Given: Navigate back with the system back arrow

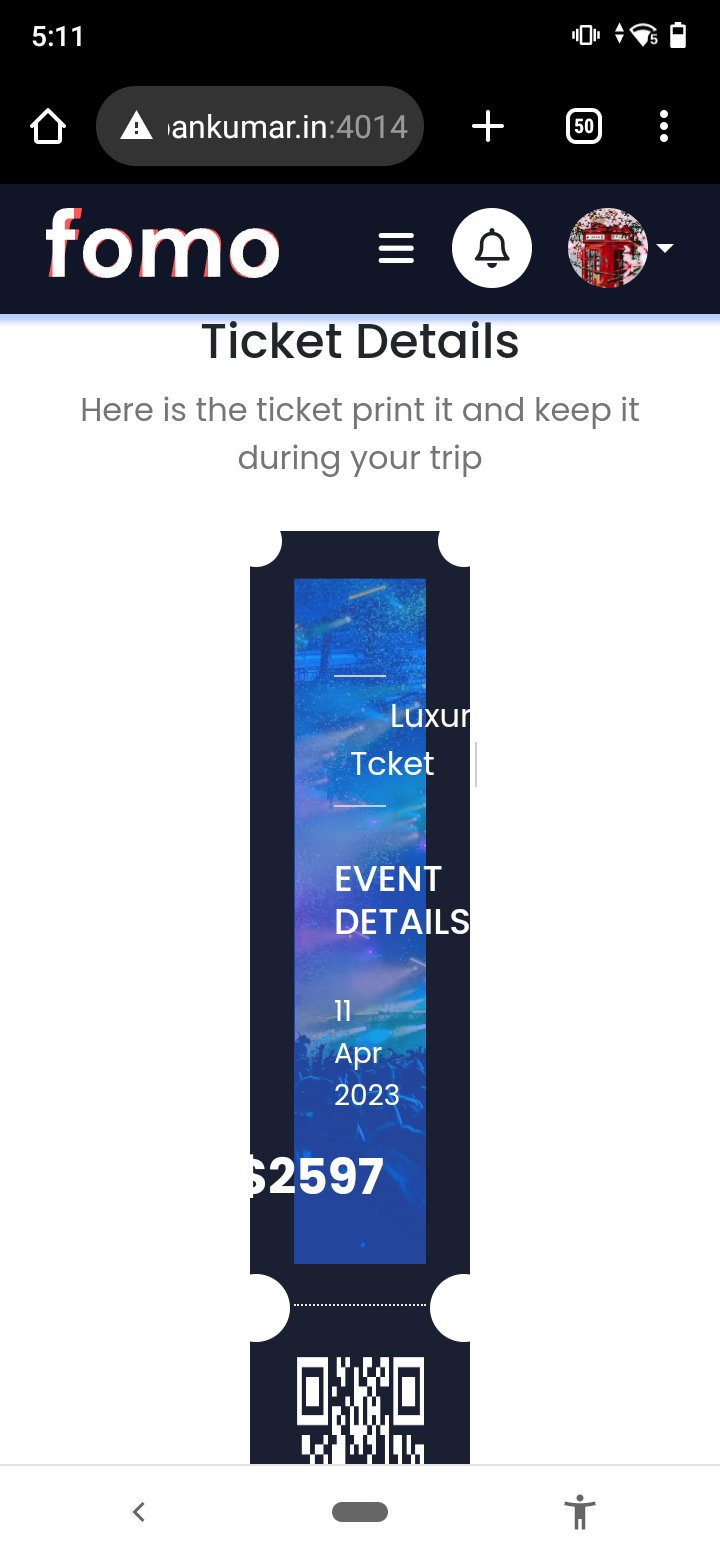Looking at the screenshot, I should (139, 1512).
